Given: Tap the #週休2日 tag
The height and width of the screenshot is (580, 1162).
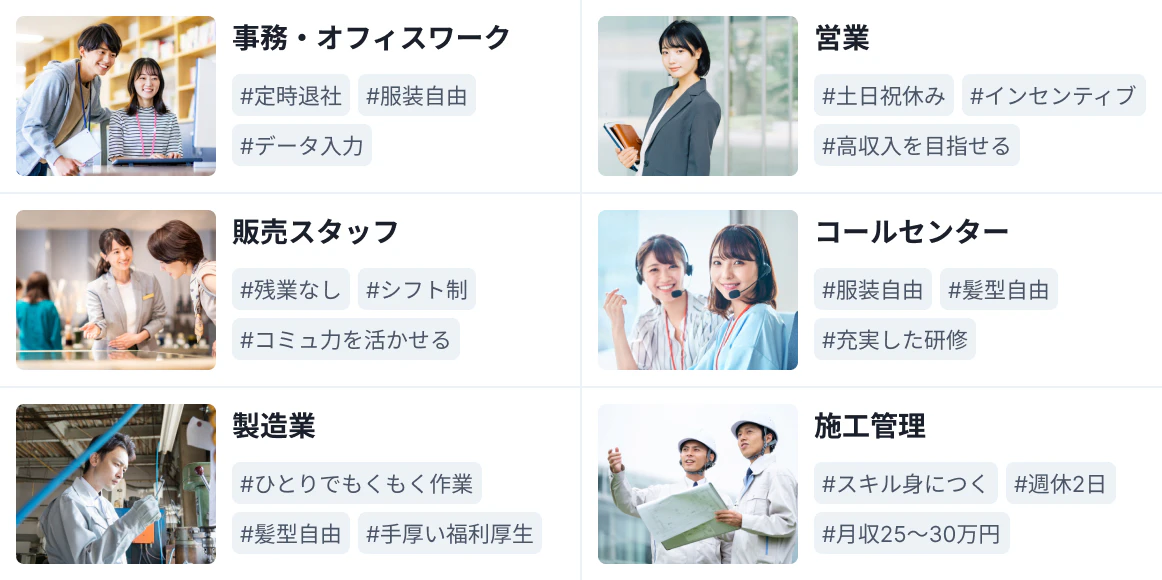Looking at the screenshot, I should tap(1060, 484).
